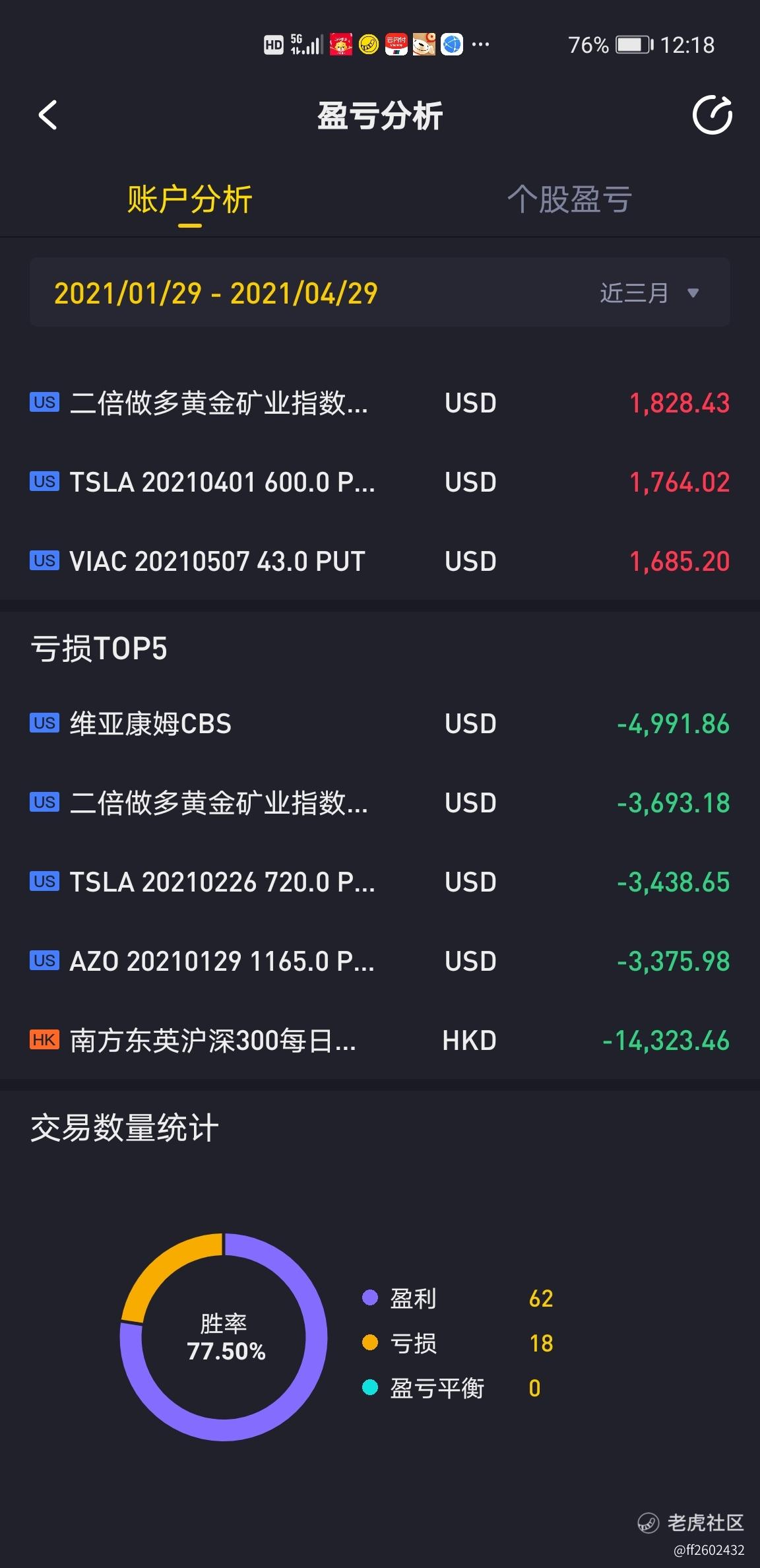Select the 账户分析 tab
This screenshot has width=760, height=1568.
click(x=190, y=199)
